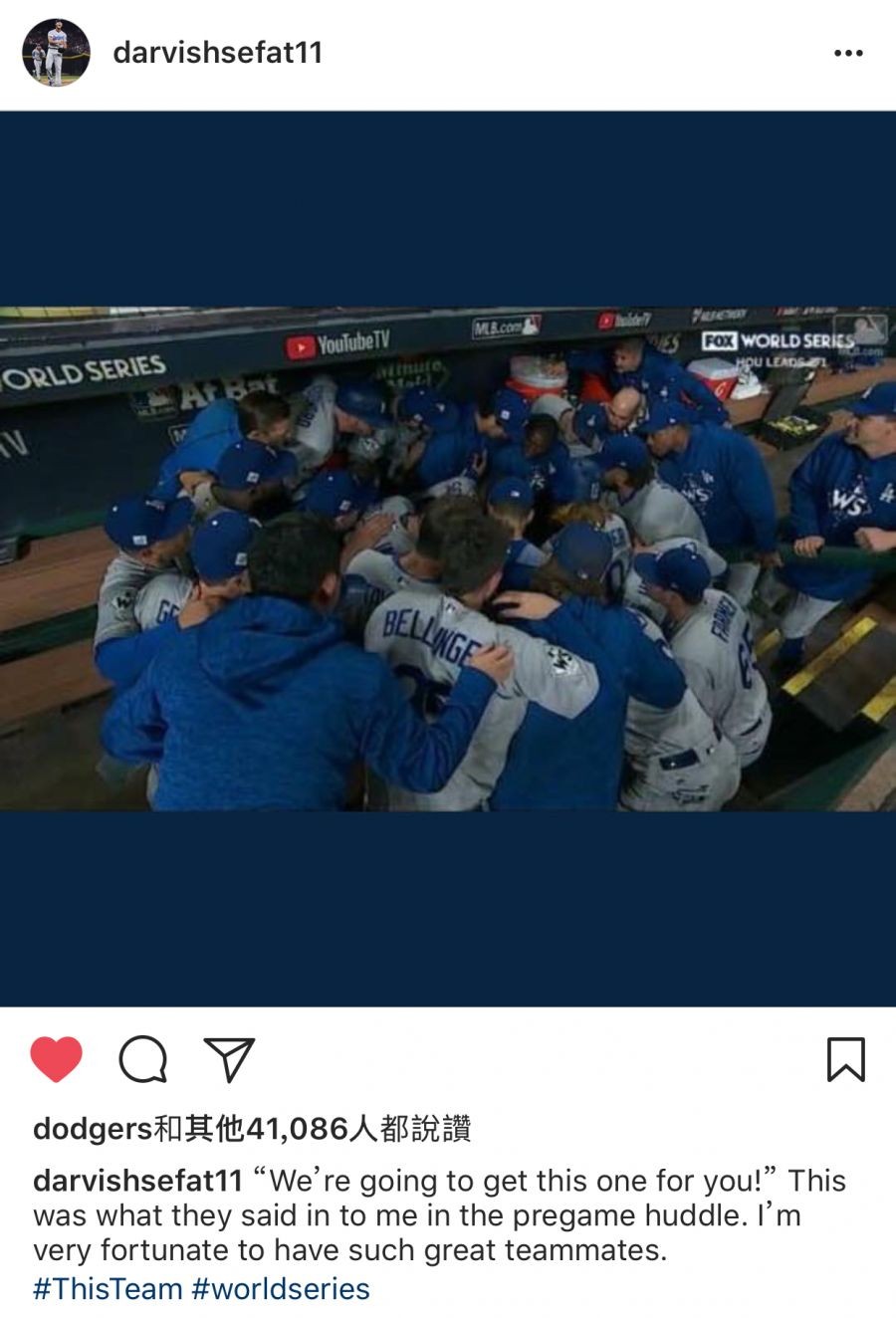Open the dodgers profile from the likes line
This screenshot has height=1318, width=896.
click(92, 1129)
